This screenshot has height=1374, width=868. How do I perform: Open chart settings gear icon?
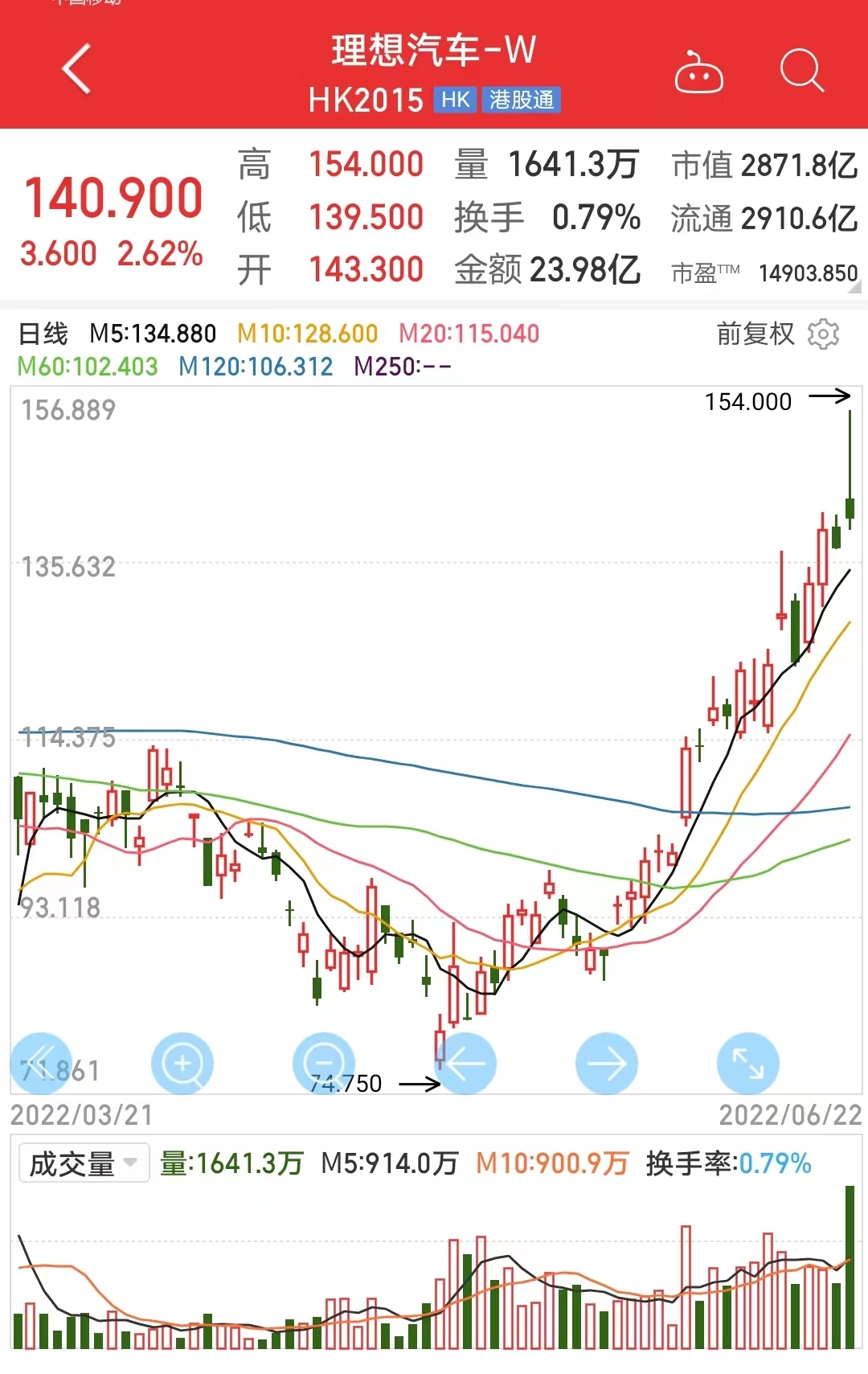pos(823,334)
